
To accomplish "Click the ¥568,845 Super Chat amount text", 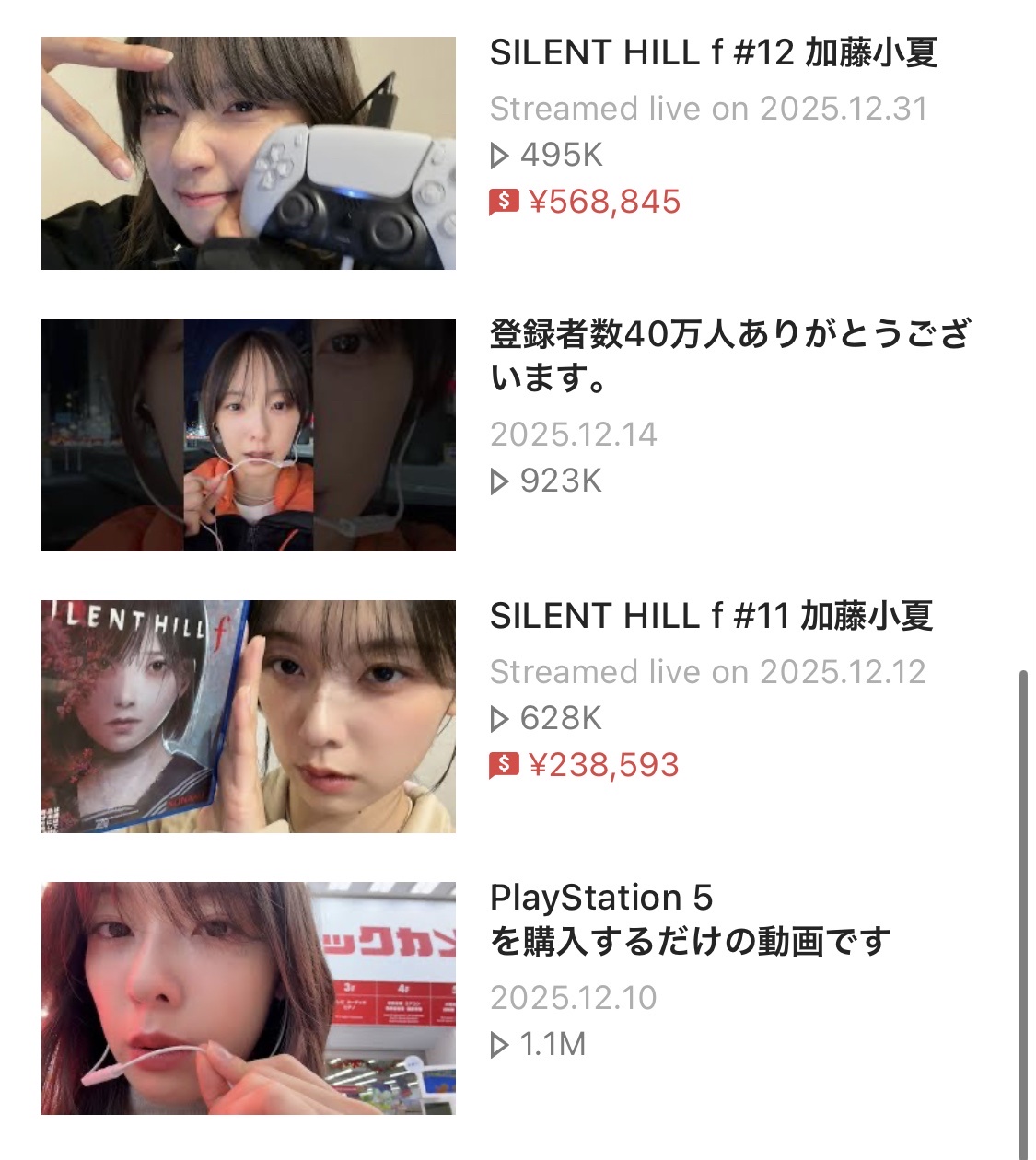I will tap(603, 199).
